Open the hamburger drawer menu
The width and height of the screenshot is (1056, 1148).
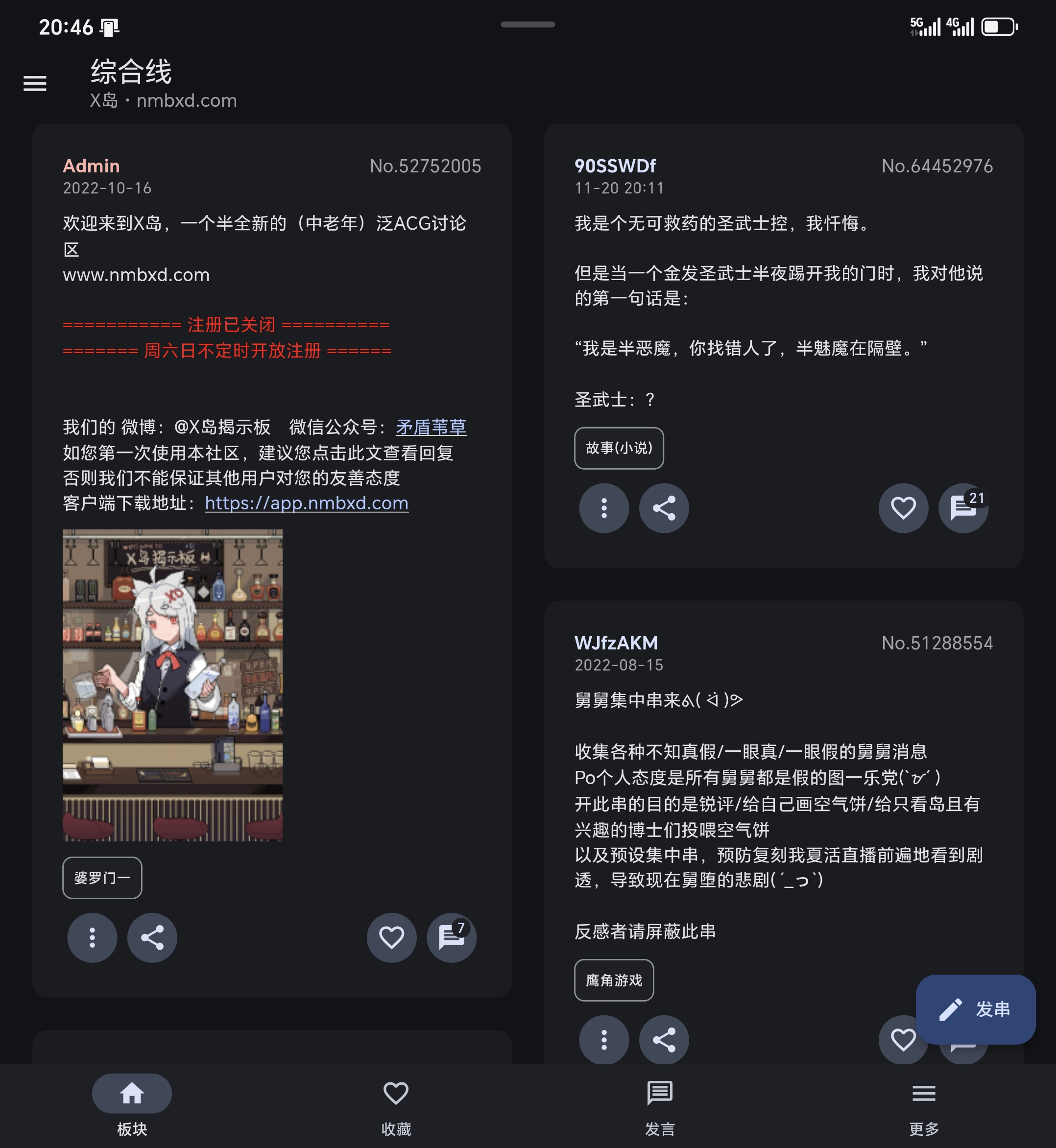coord(35,83)
